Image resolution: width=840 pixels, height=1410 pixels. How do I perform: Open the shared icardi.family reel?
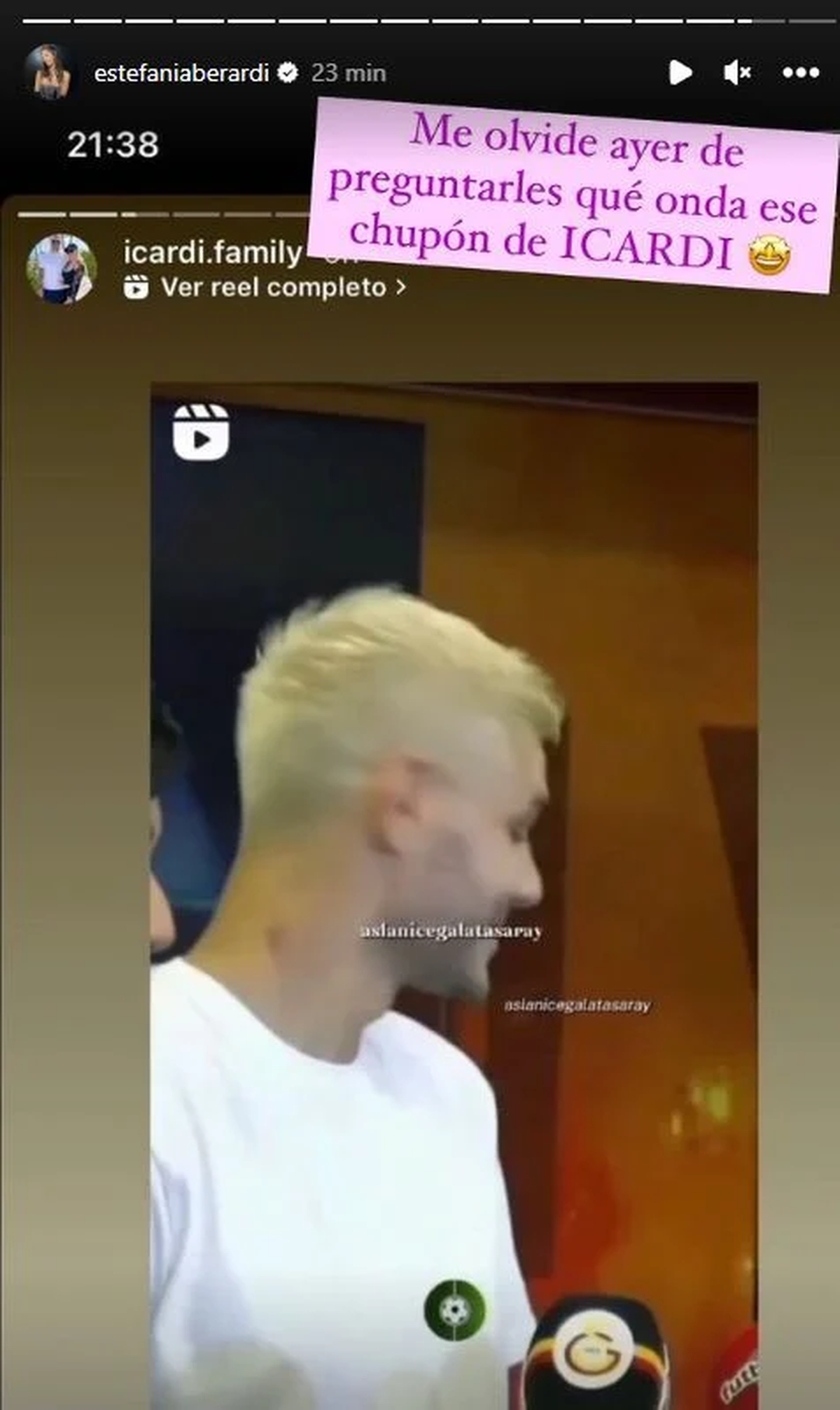click(274, 287)
